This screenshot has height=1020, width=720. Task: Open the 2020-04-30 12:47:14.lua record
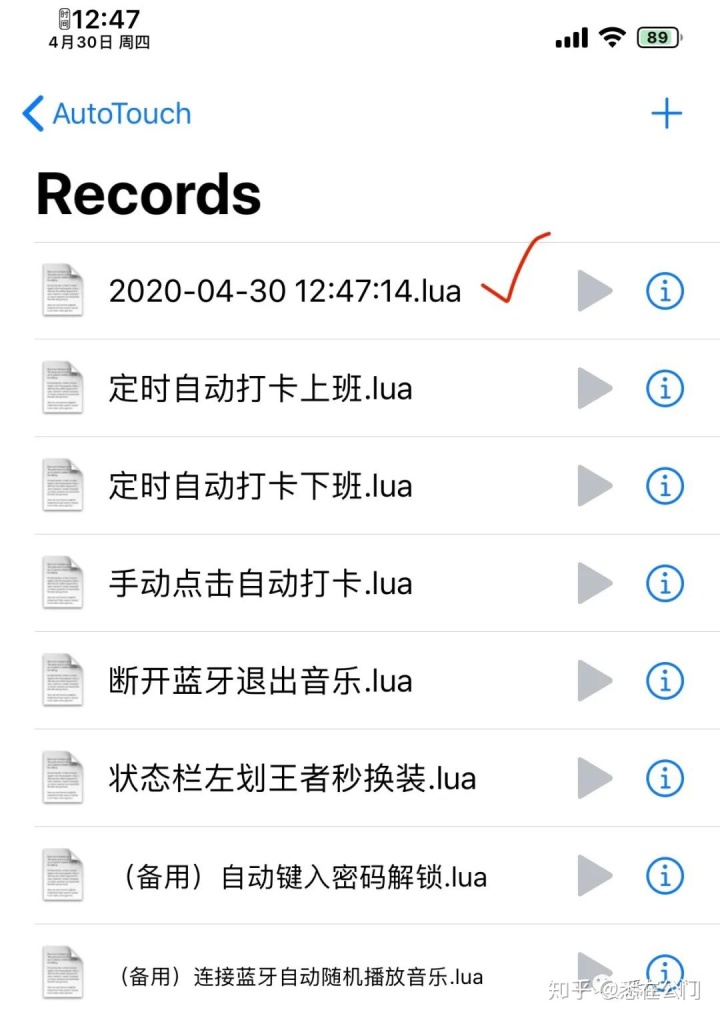click(x=284, y=291)
